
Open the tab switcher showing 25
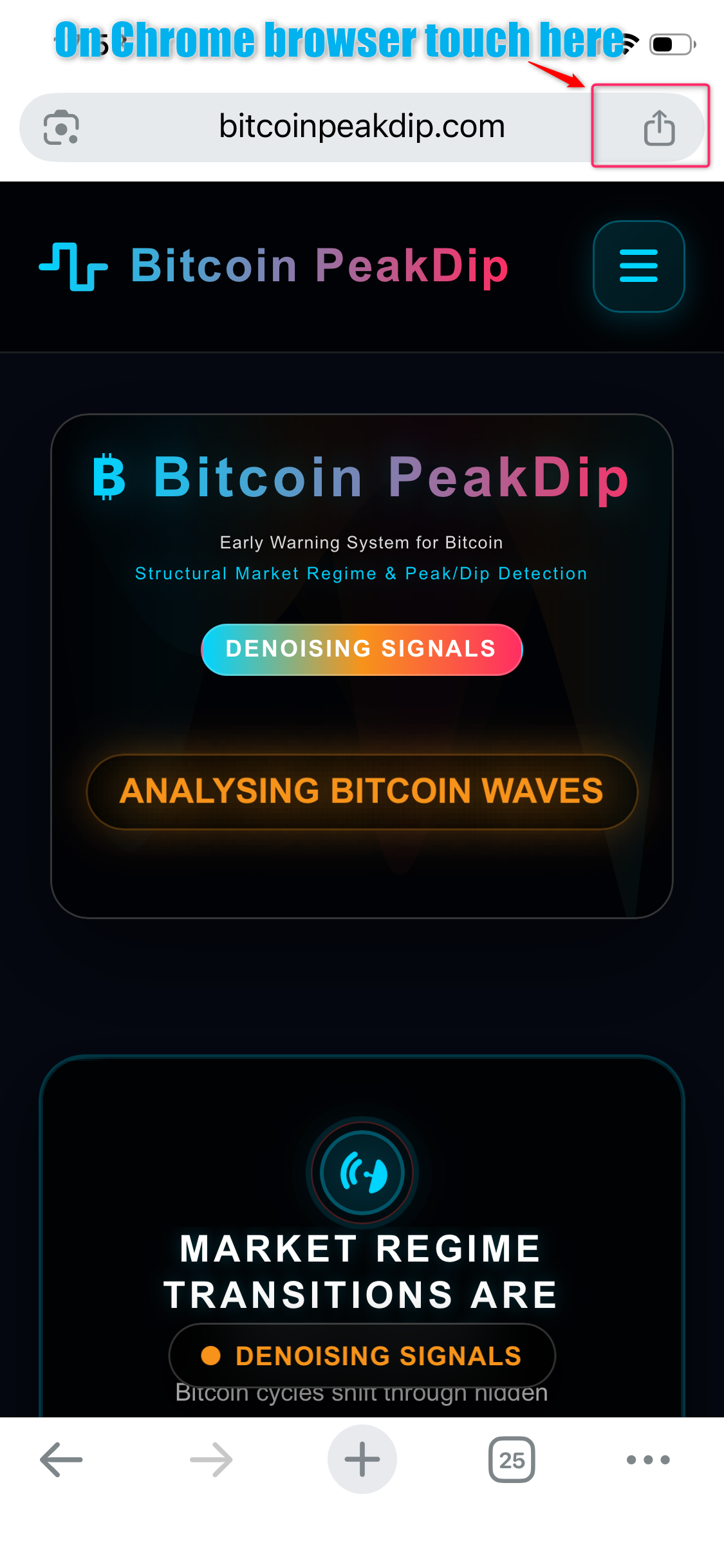[512, 1459]
